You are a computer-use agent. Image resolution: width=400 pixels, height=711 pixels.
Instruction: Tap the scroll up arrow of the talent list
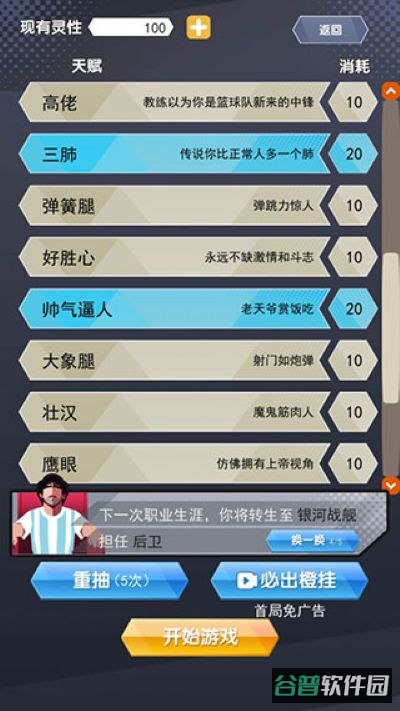pyautogui.click(x=390, y=91)
